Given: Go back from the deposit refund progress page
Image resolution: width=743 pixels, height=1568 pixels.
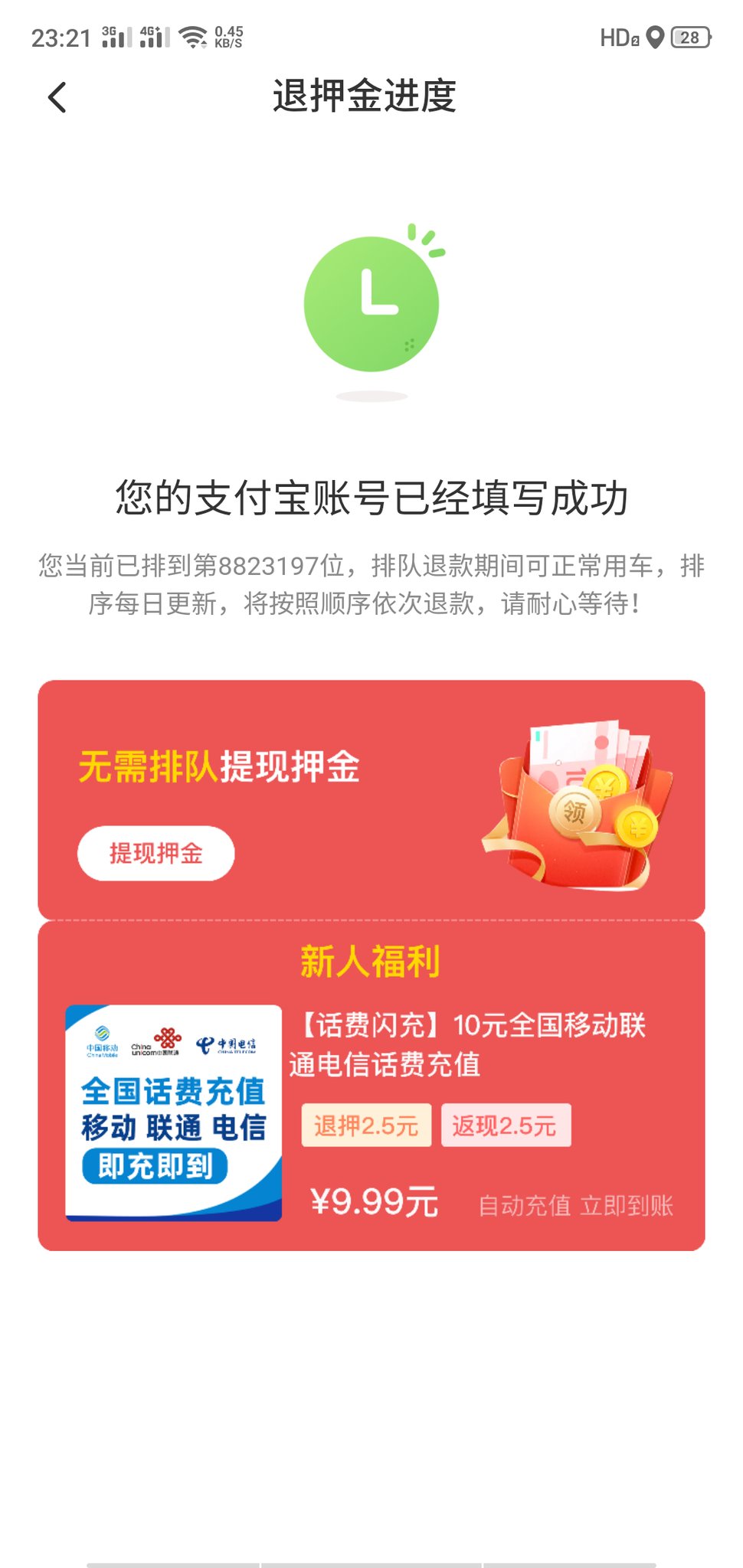Looking at the screenshot, I should point(57,98).
